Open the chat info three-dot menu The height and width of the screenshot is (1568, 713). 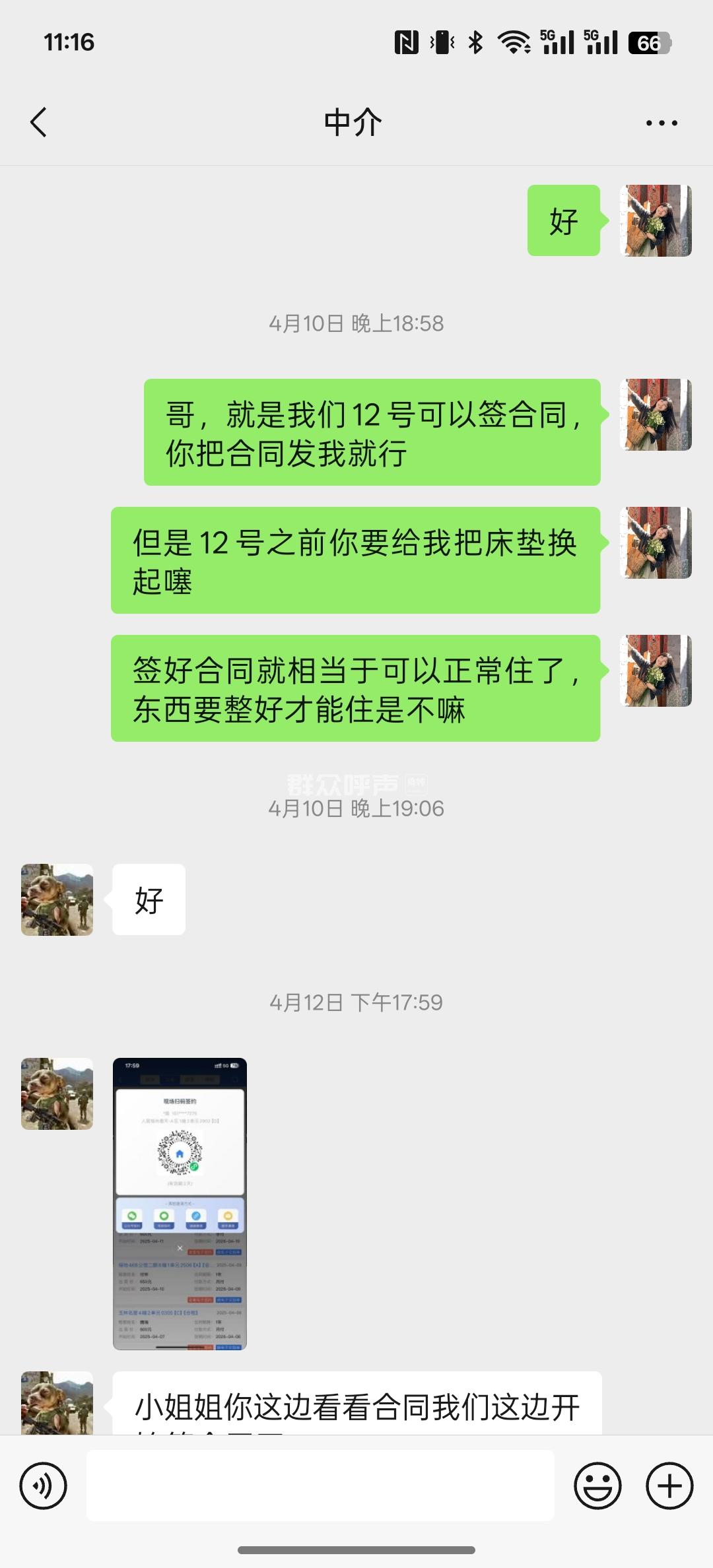coord(662,123)
